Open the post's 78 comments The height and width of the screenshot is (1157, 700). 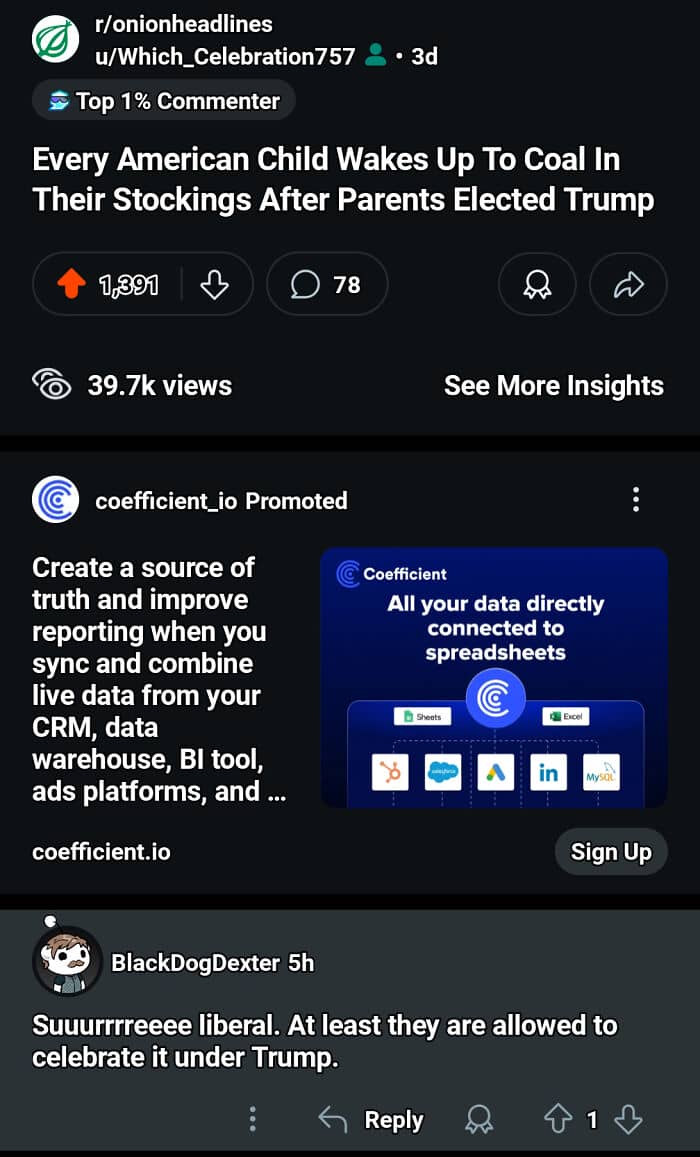click(326, 286)
